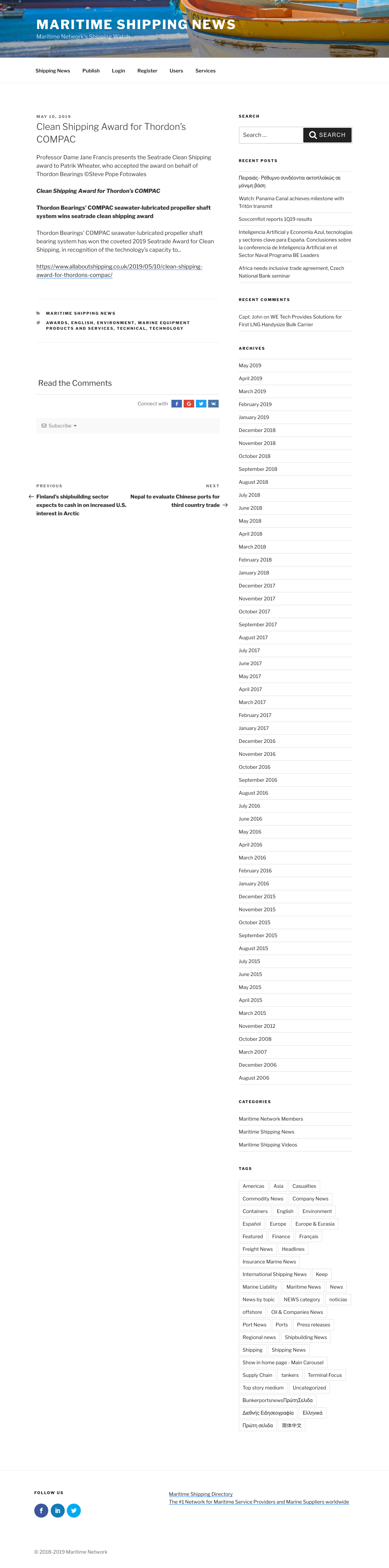Open the Maritime Shipping Directory footer link
Viewport: 389px width, 1568px height.
tap(200, 1494)
